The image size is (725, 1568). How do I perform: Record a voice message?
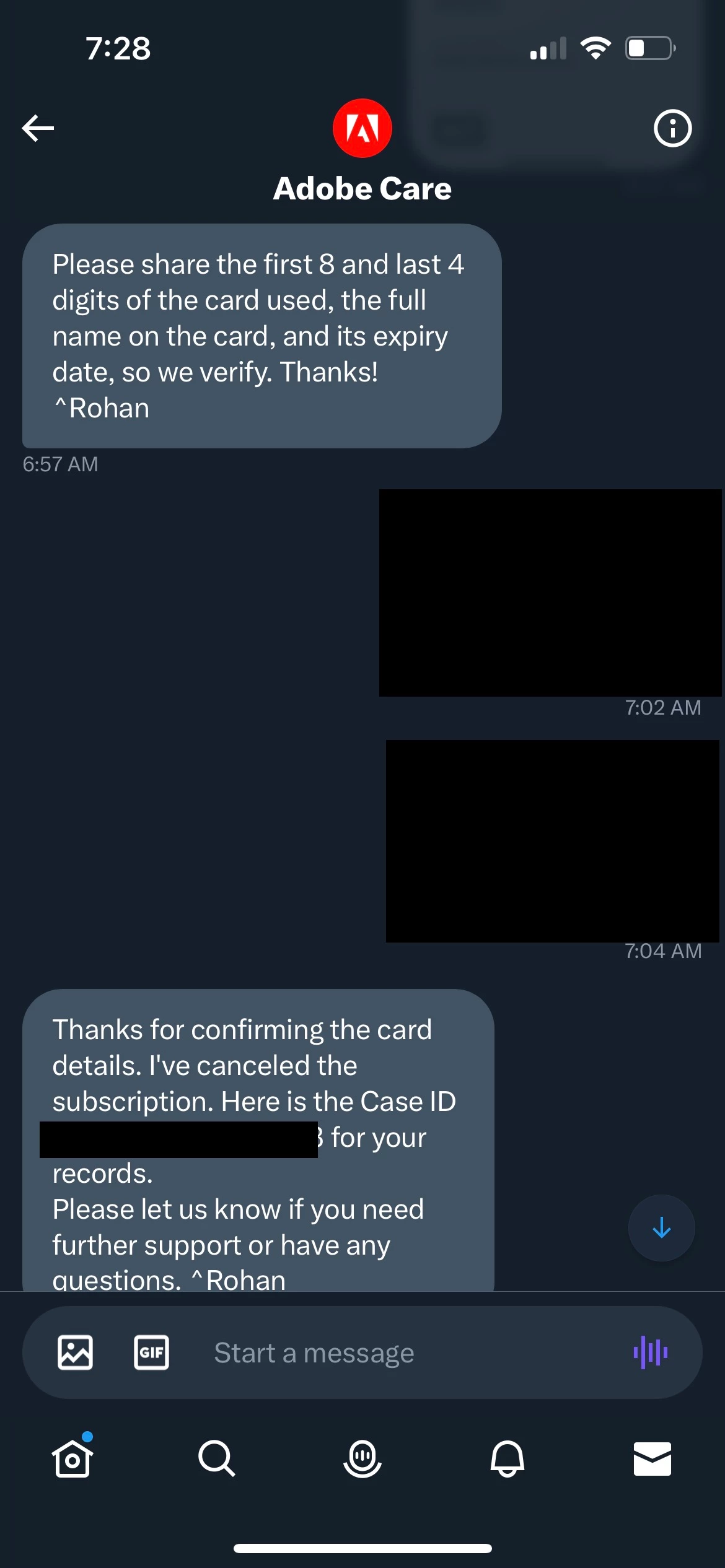(650, 1352)
